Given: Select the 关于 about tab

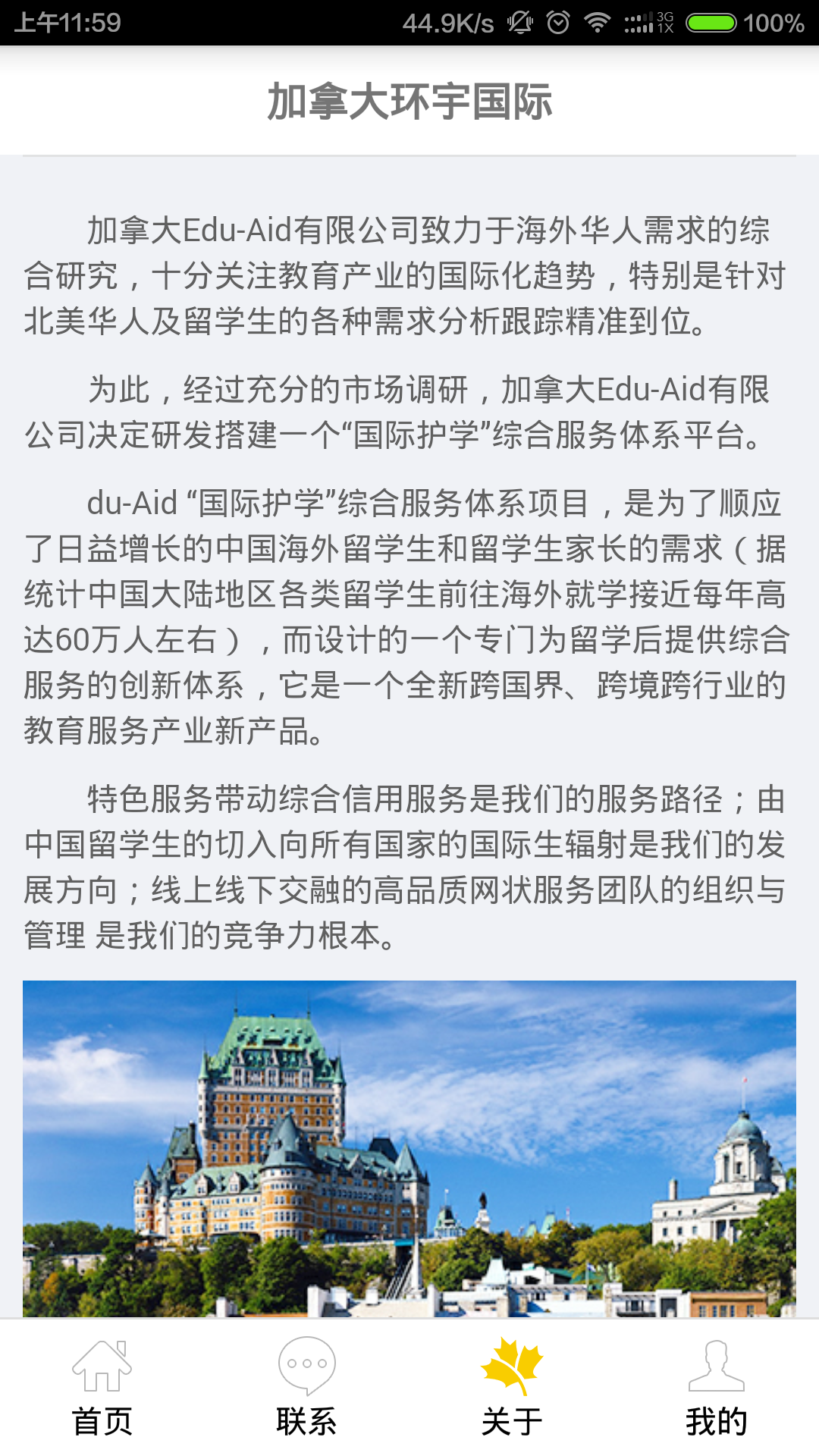Looking at the screenshot, I should coord(512,1388).
